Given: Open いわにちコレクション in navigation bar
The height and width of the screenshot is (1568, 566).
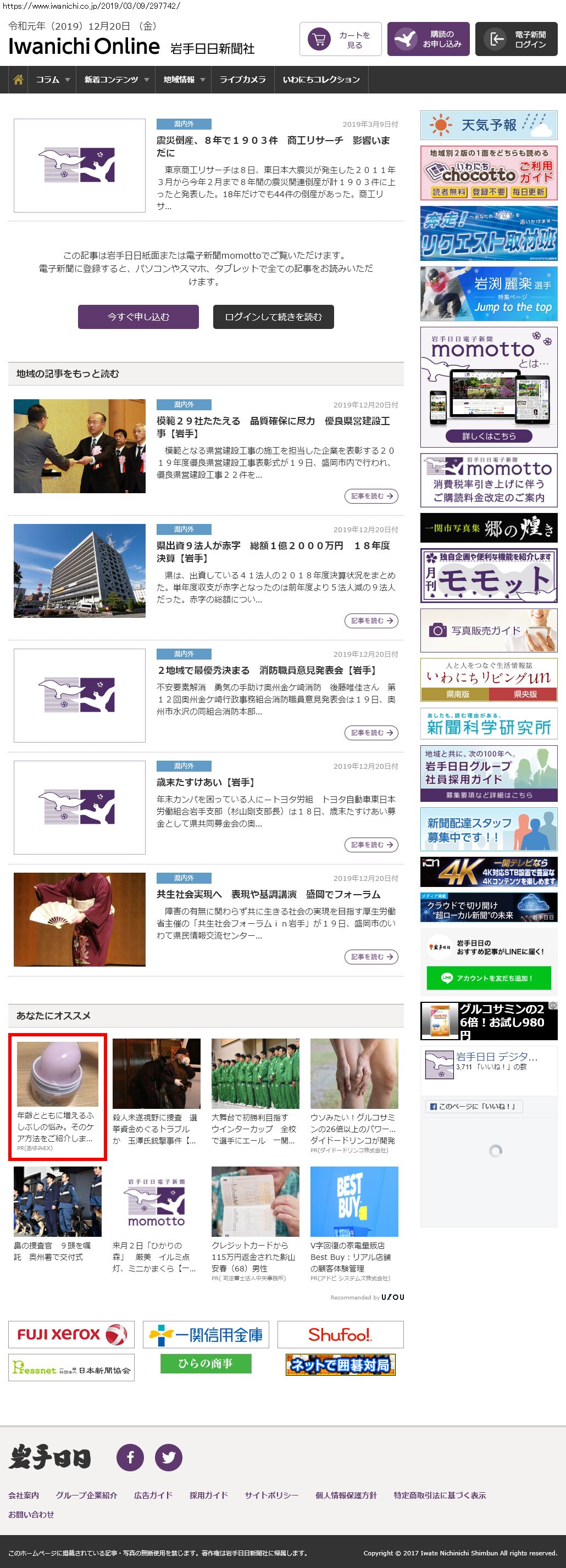Looking at the screenshot, I should tap(321, 80).
